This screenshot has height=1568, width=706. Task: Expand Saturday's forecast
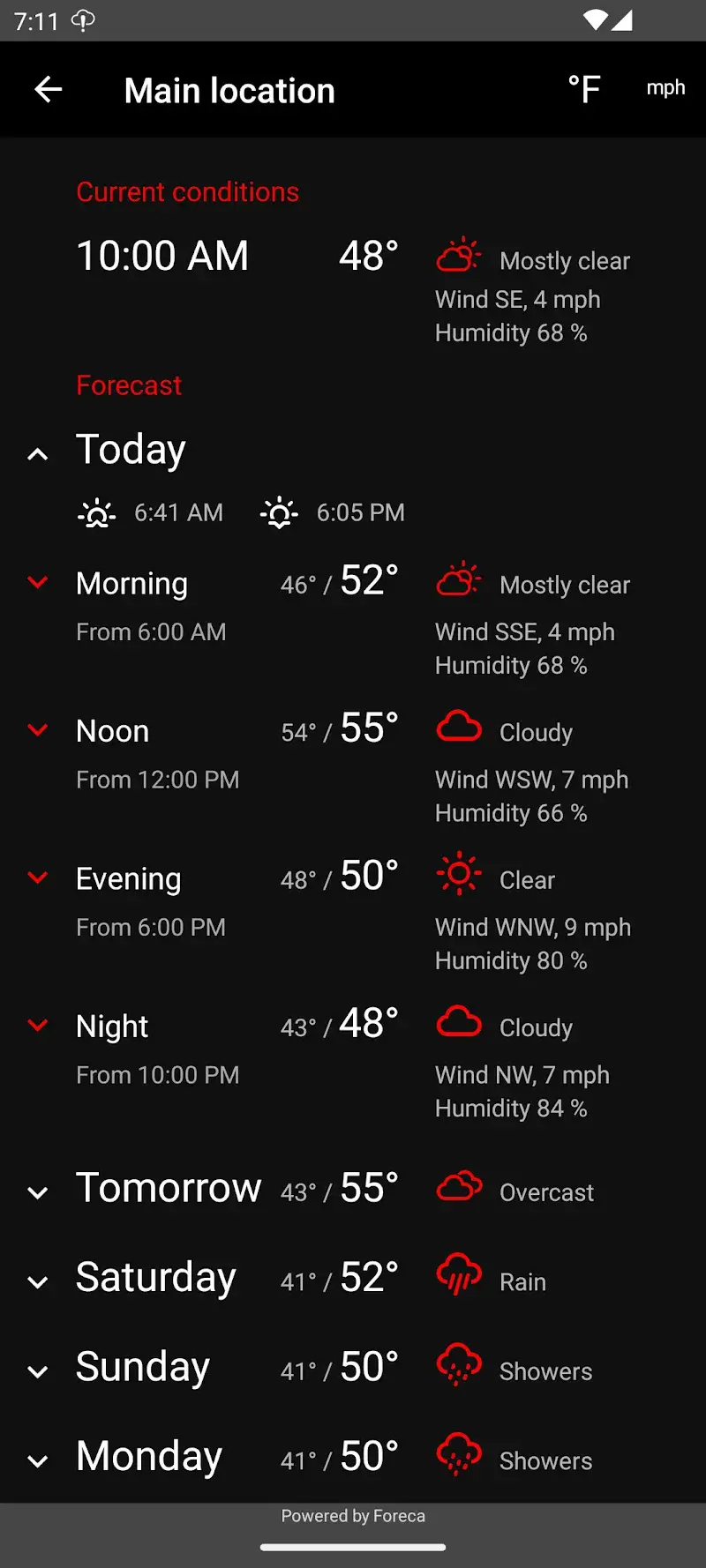(x=38, y=1282)
